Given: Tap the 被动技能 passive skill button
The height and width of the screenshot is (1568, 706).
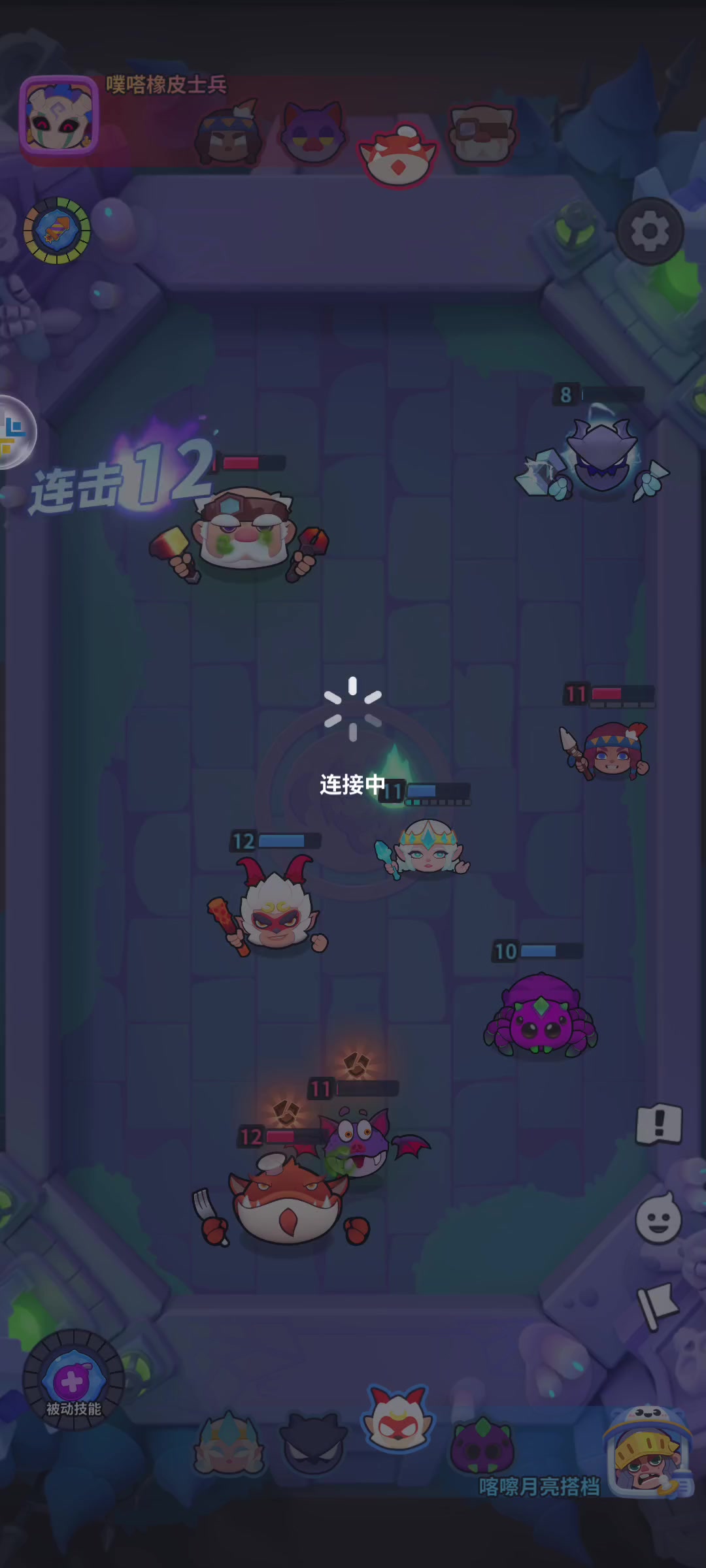Looking at the screenshot, I should [73, 1380].
